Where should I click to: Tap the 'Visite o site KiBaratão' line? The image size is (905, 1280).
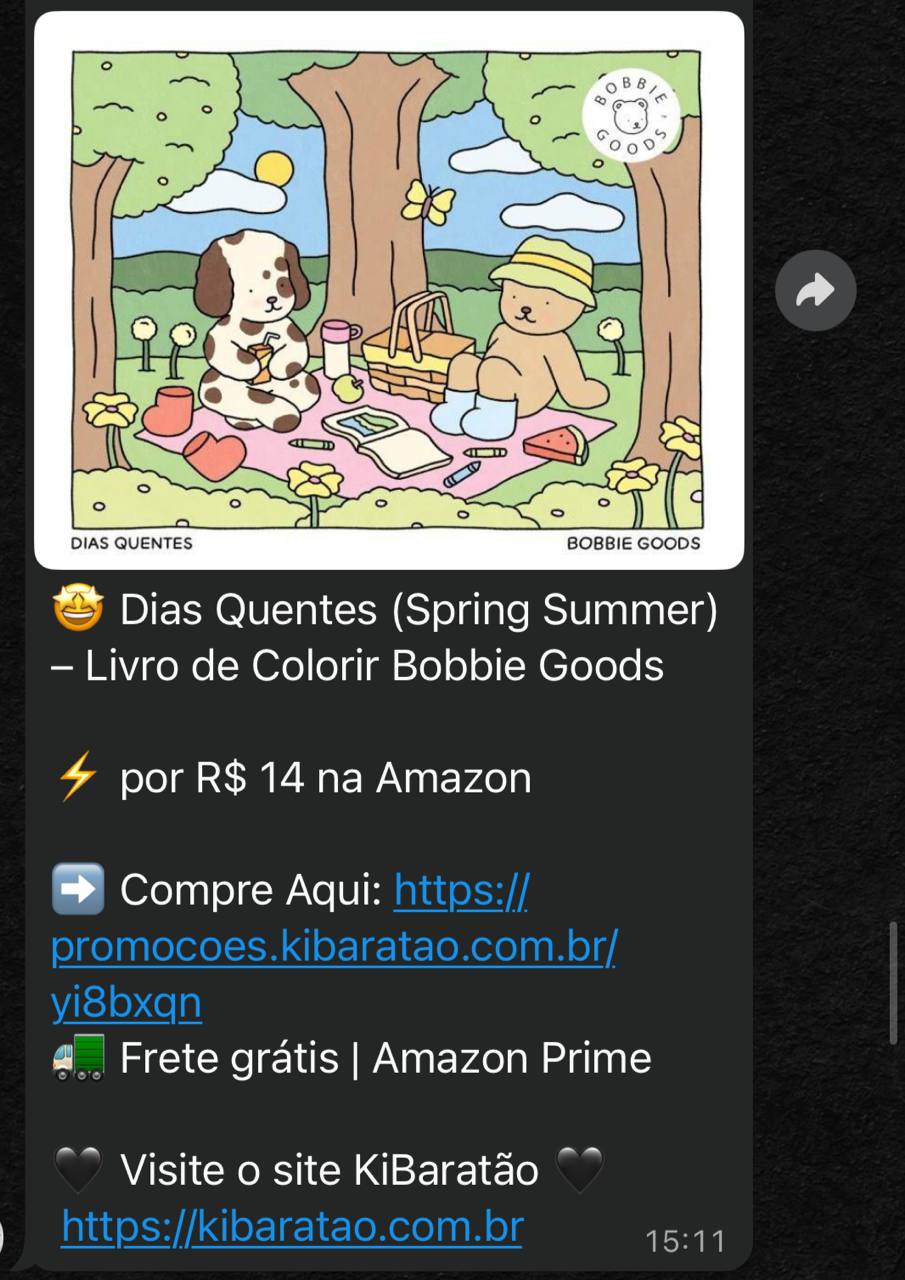(x=330, y=1168)
